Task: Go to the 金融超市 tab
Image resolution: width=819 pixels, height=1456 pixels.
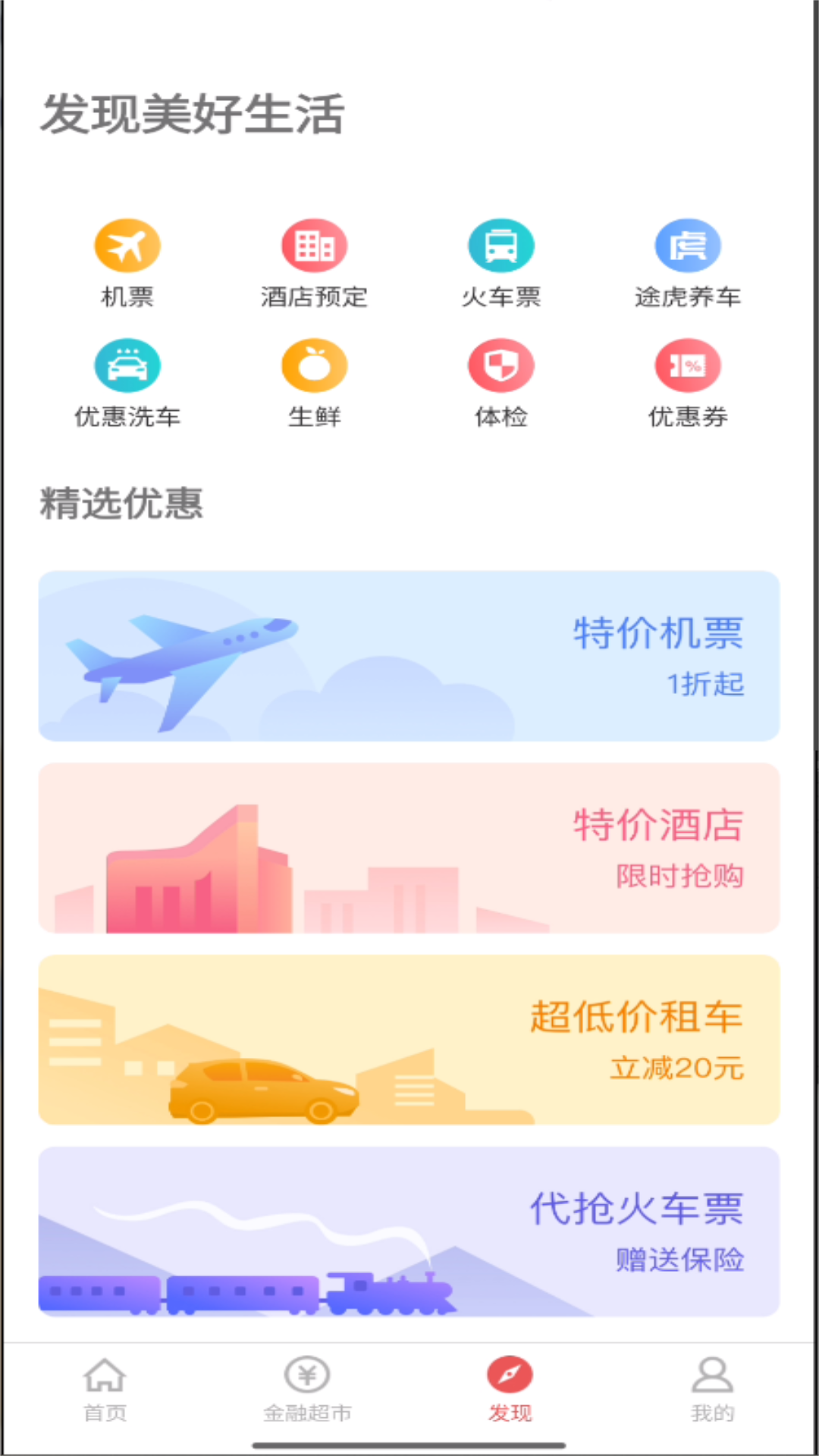Action: click(x=307, y=1389)
